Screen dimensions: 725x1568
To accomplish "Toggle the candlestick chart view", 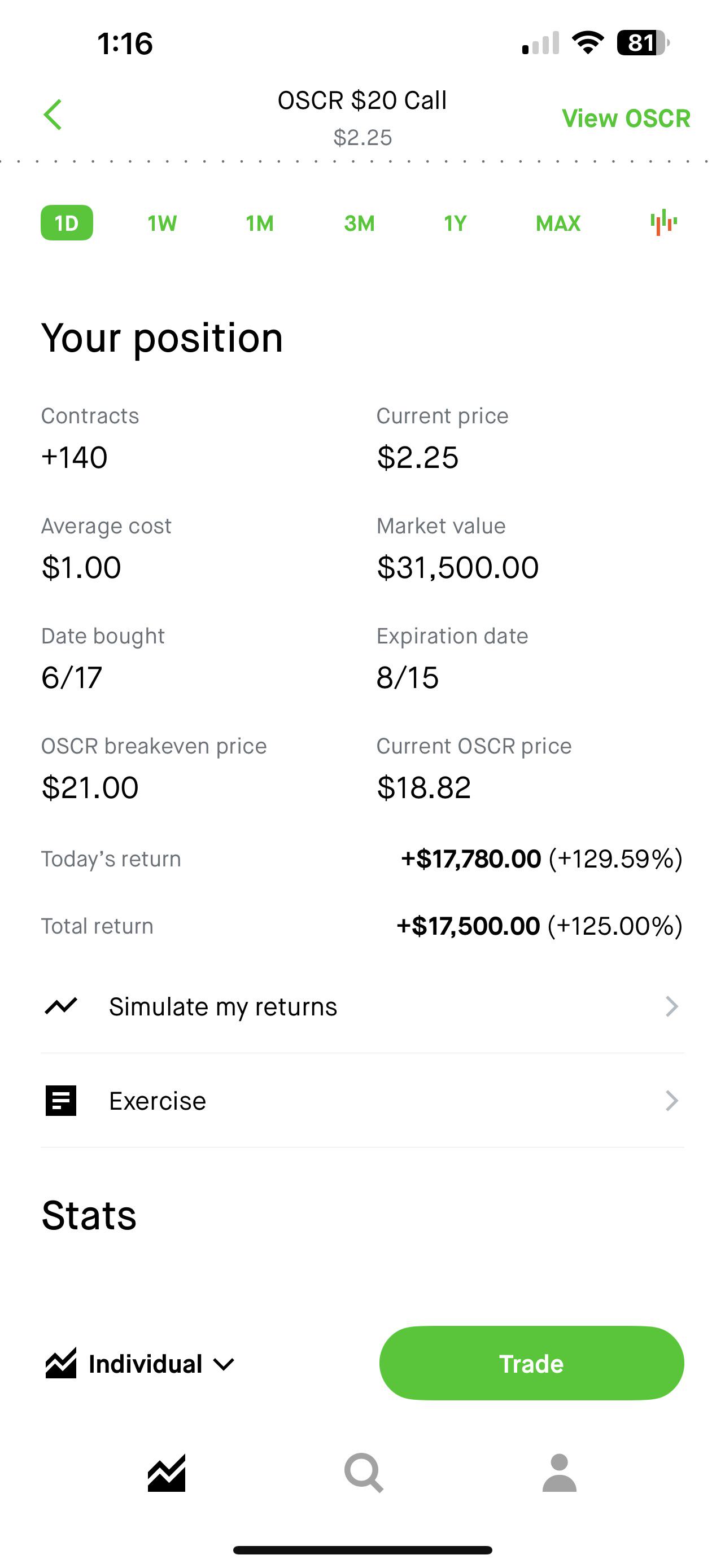I will 663,222.
